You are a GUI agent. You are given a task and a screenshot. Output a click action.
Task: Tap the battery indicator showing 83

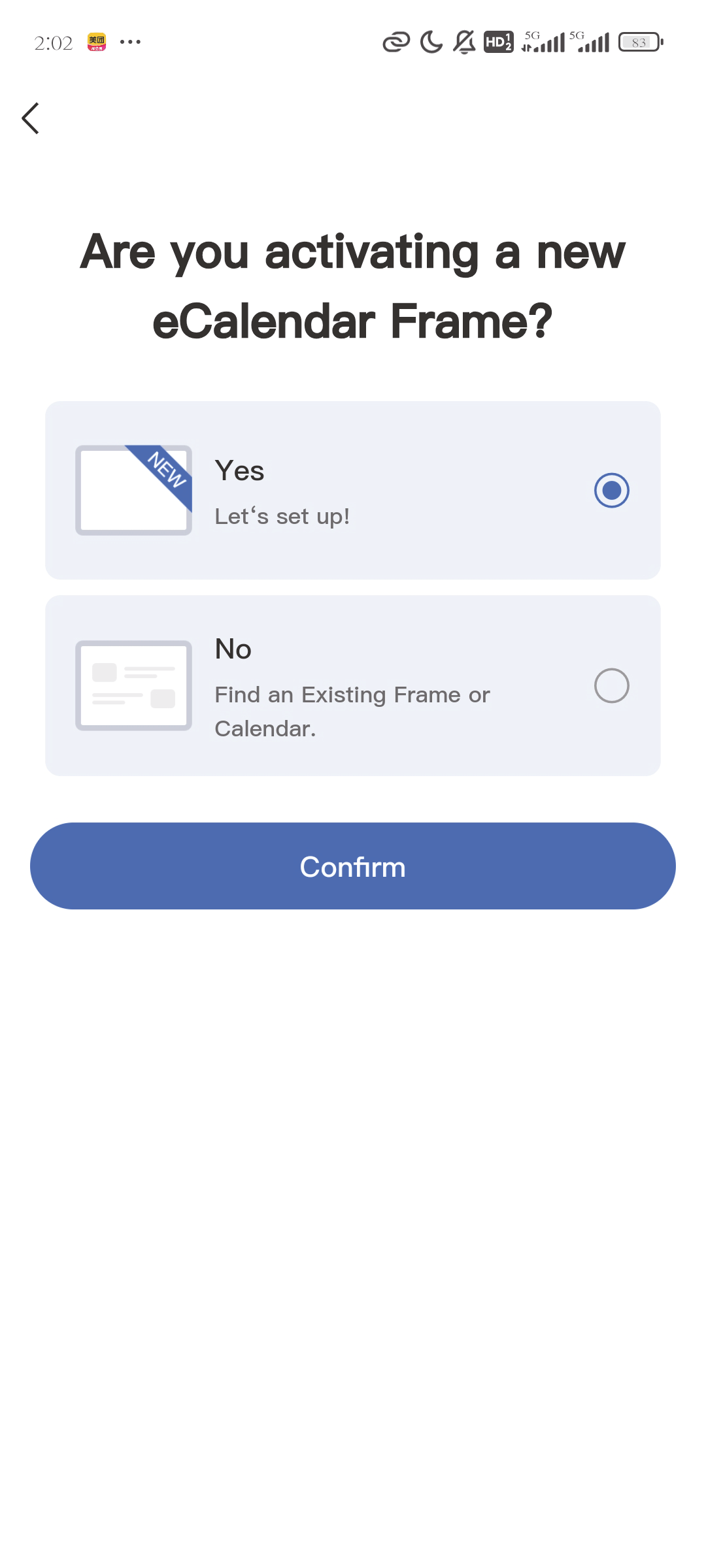[x=639, y=42]
